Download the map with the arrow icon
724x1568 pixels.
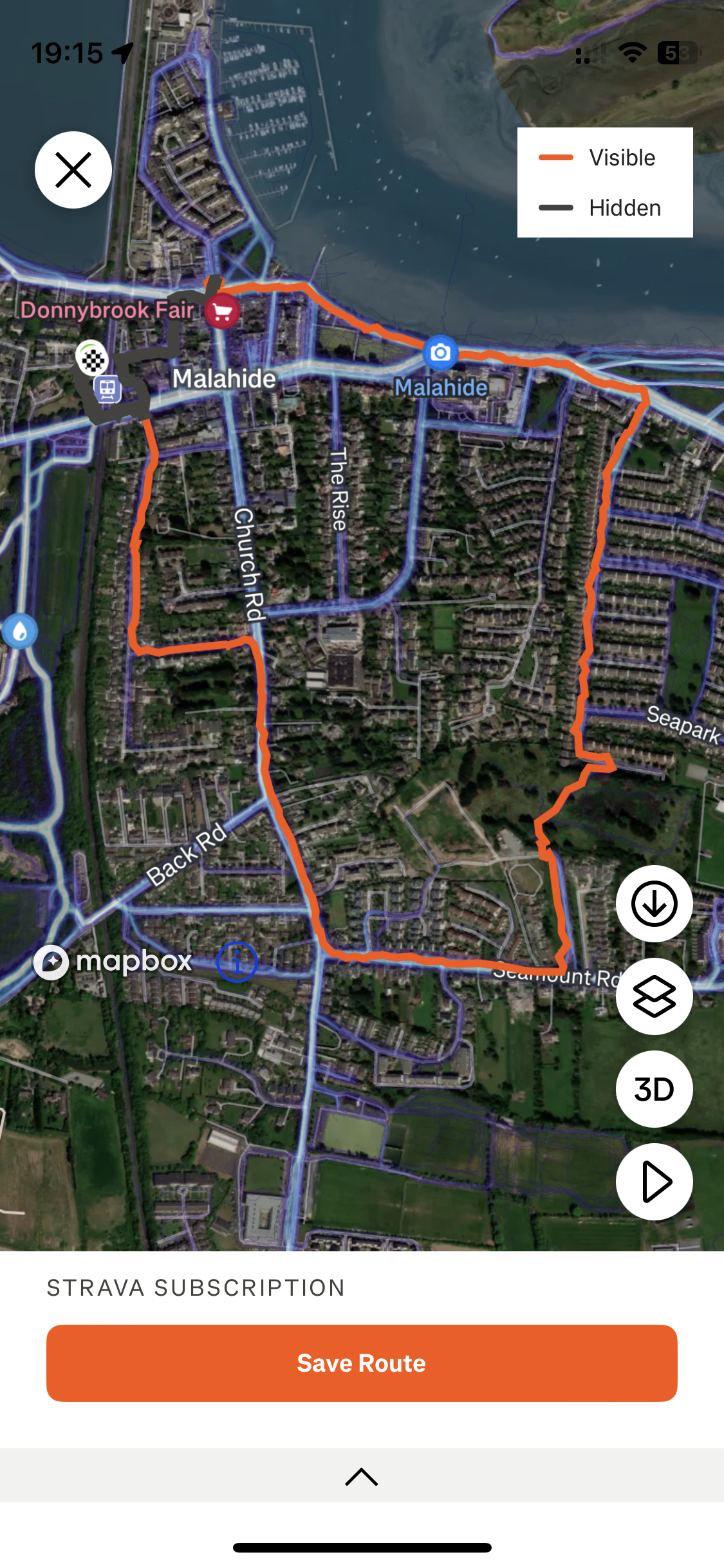(x=654, y=904)
